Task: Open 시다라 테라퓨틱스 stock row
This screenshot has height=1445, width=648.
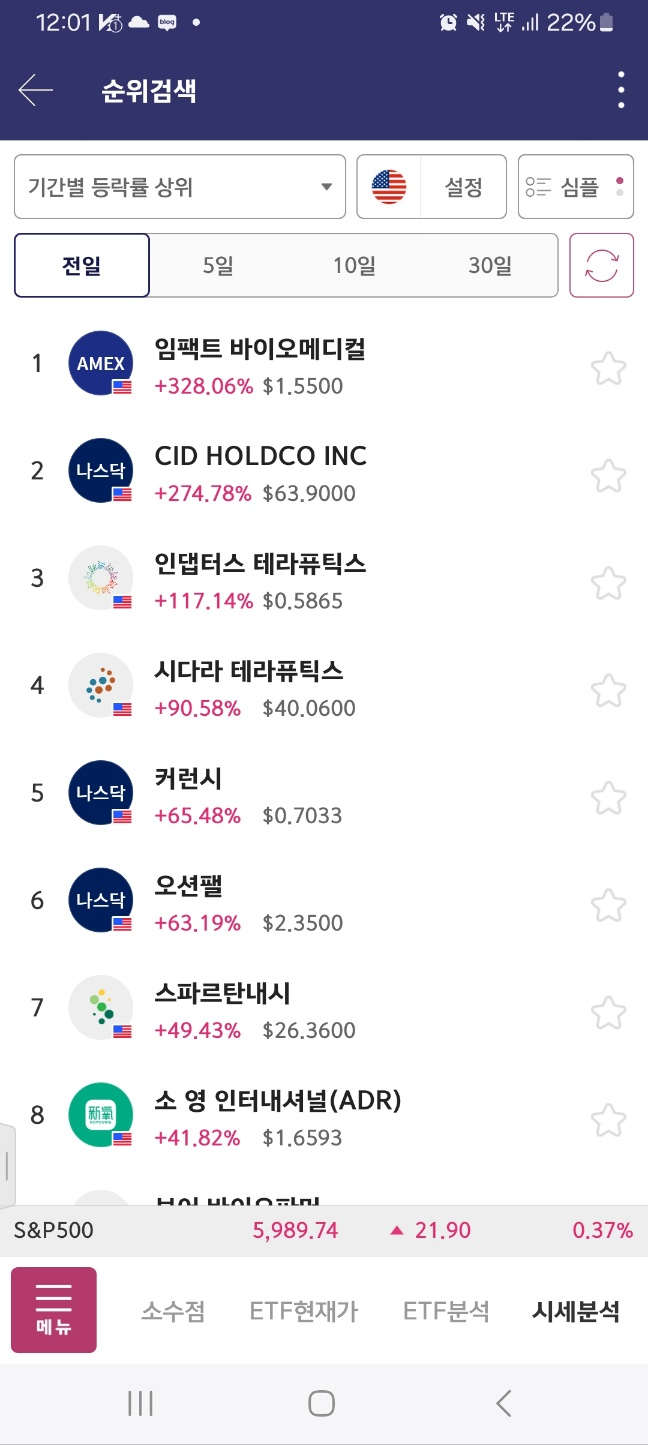Action: (x=300, y=687)
